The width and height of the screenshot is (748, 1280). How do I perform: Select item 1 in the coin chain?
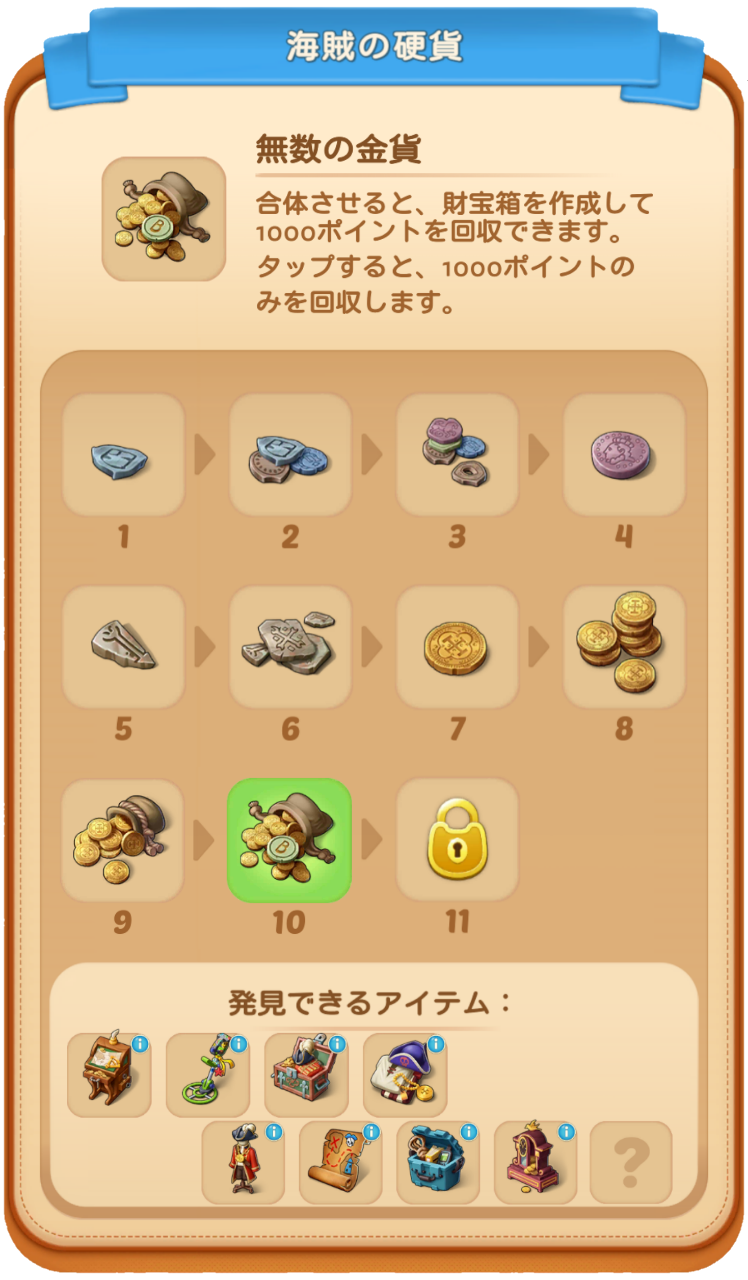[x=123, y=455]
